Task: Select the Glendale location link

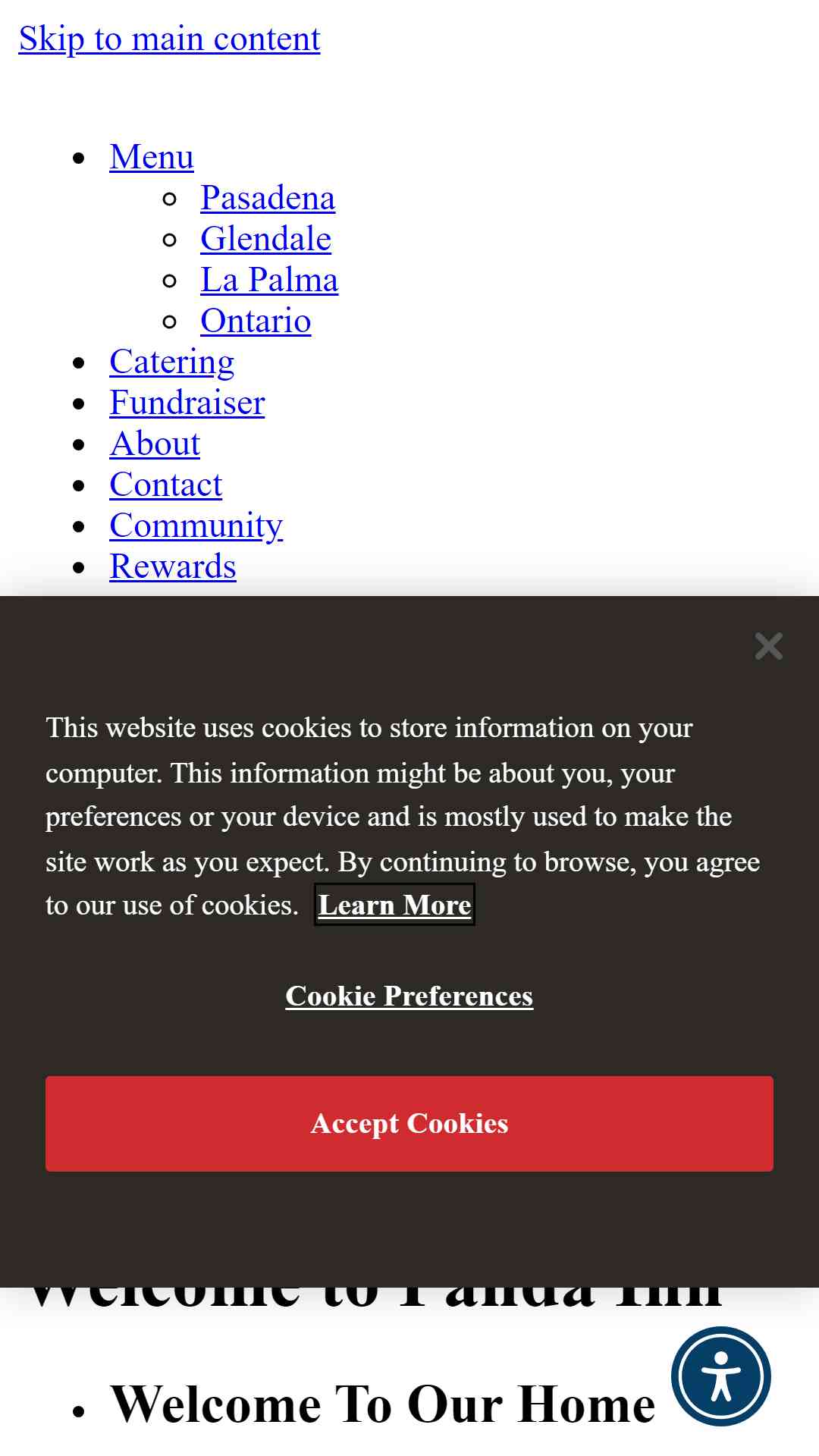Action: click(266, 239)
